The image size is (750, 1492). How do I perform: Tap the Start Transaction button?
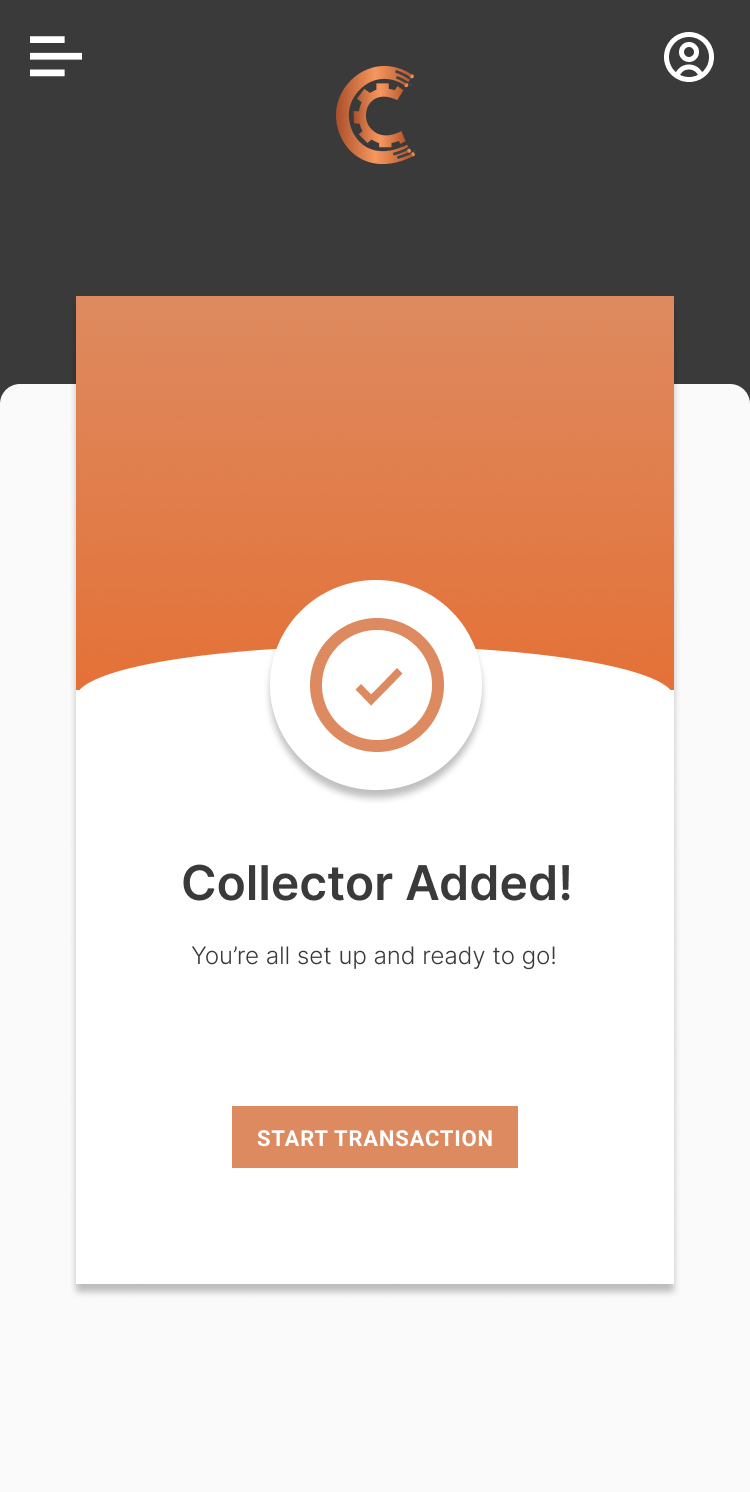pyautogui.click(x=375, y=1137)
